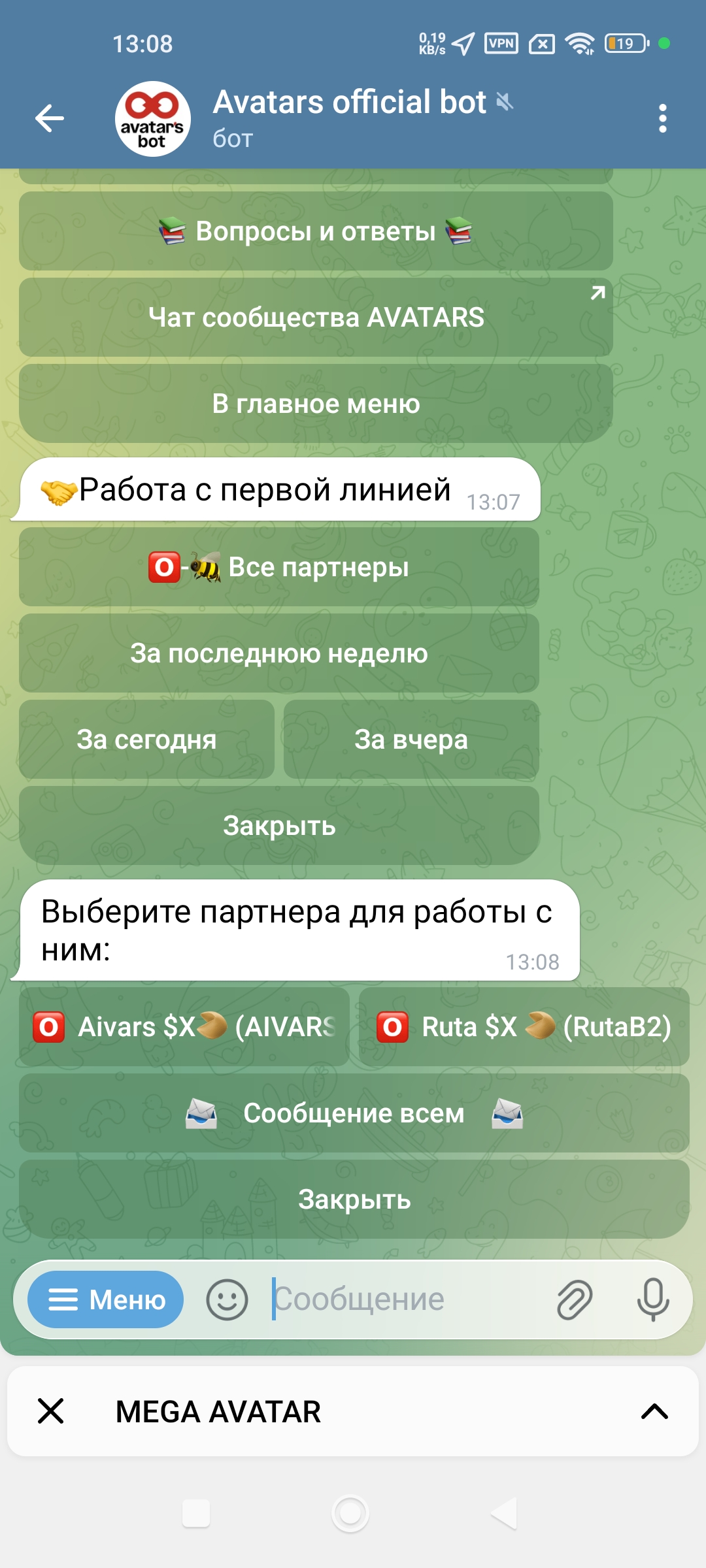Choose partner Aivars $X (AIVARS)
The height and width of the screenshot is (1568, 706).
(184, 1027)
